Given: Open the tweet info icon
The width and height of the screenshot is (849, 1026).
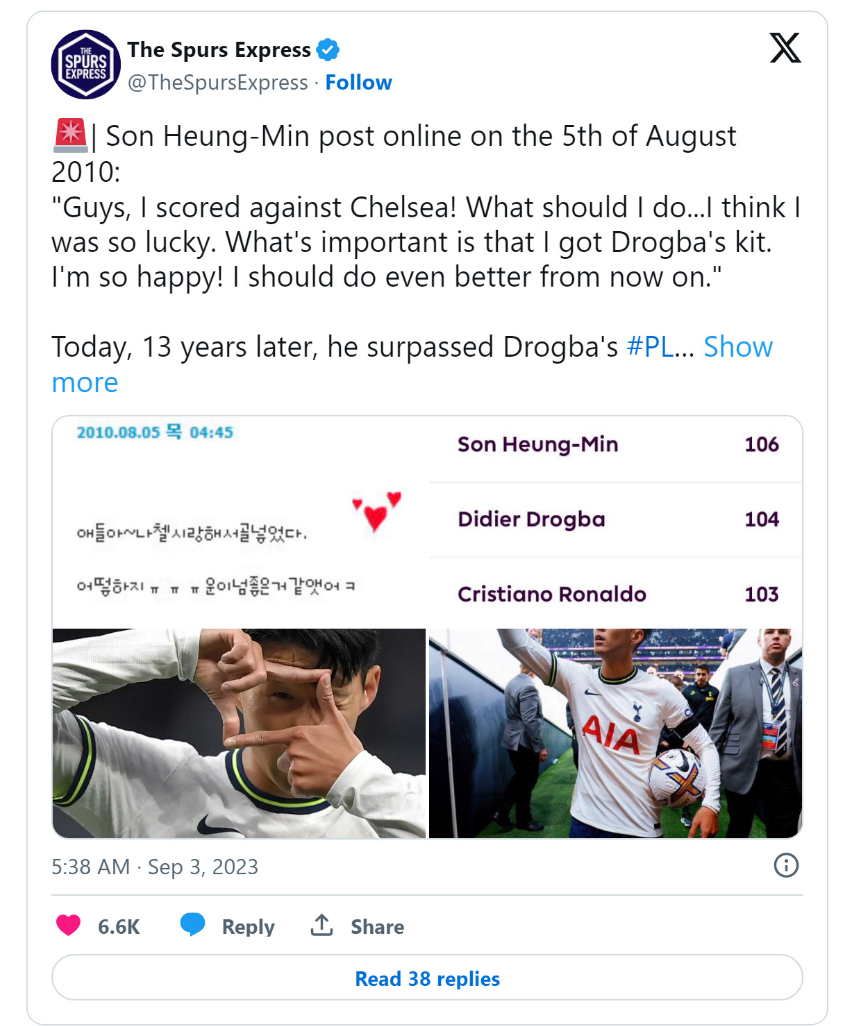Looking at the screenshot, I should coord(787,866).
